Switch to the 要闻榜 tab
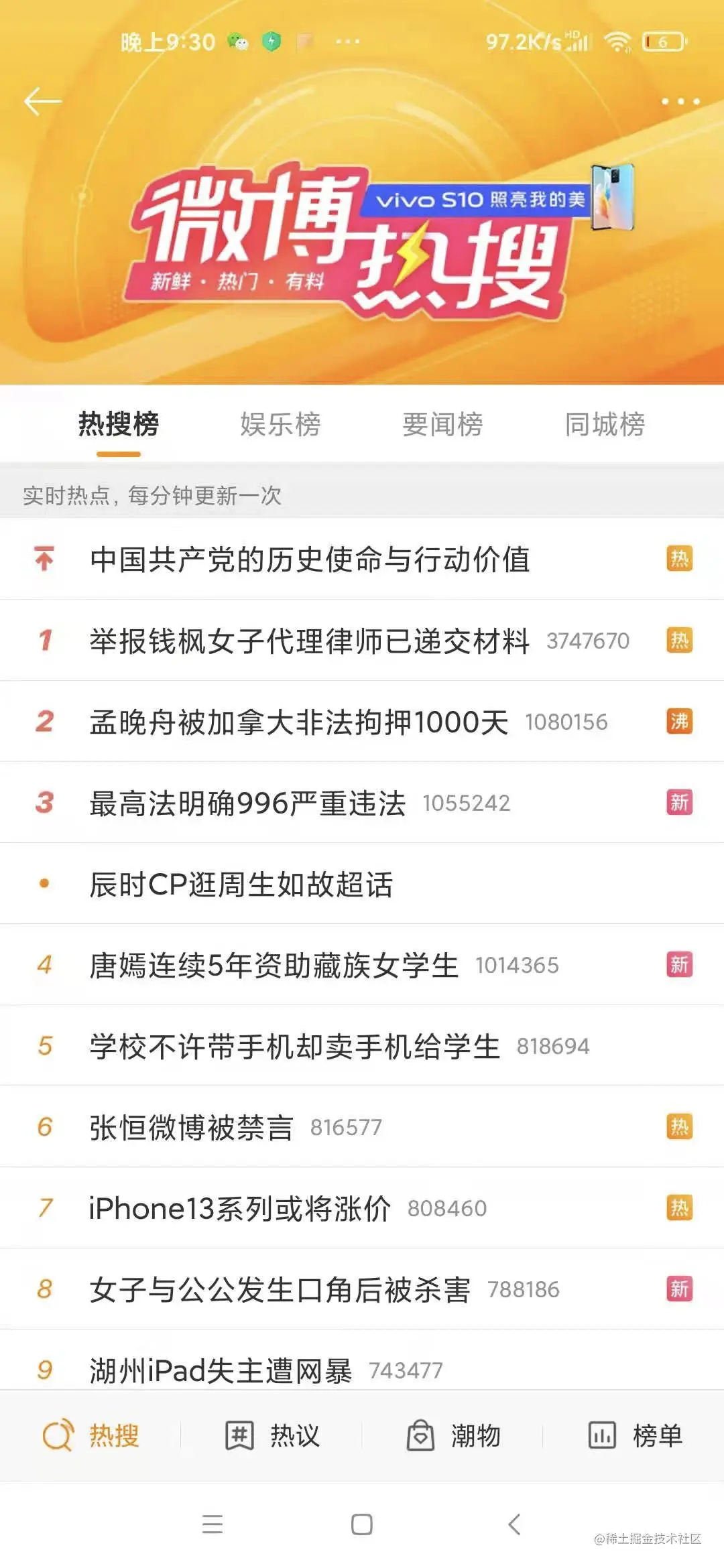This screenshot has height=1568, width=724. coord(442,425)
